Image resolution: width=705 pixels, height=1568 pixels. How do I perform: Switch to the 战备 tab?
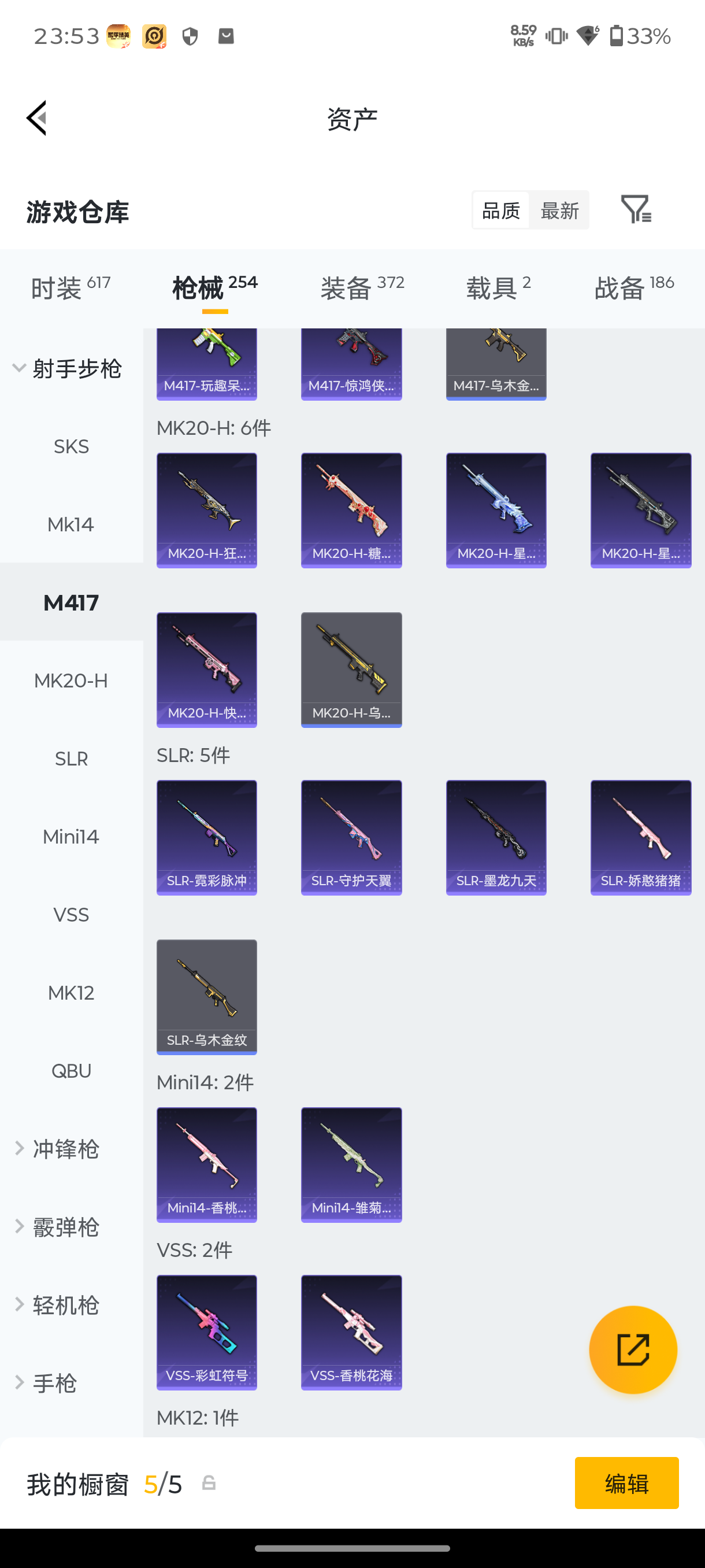[634, 287]
